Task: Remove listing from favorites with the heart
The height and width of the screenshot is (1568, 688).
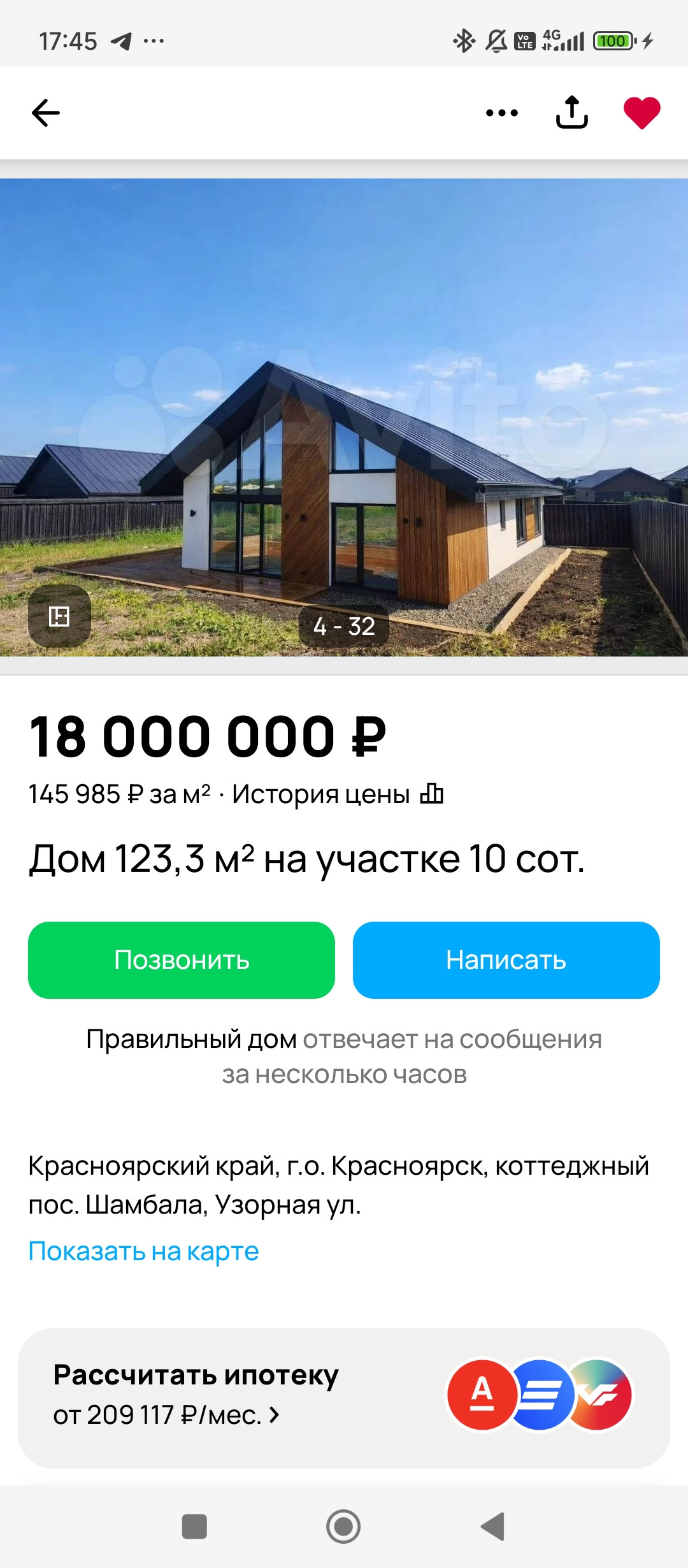Action: point(641,113)
